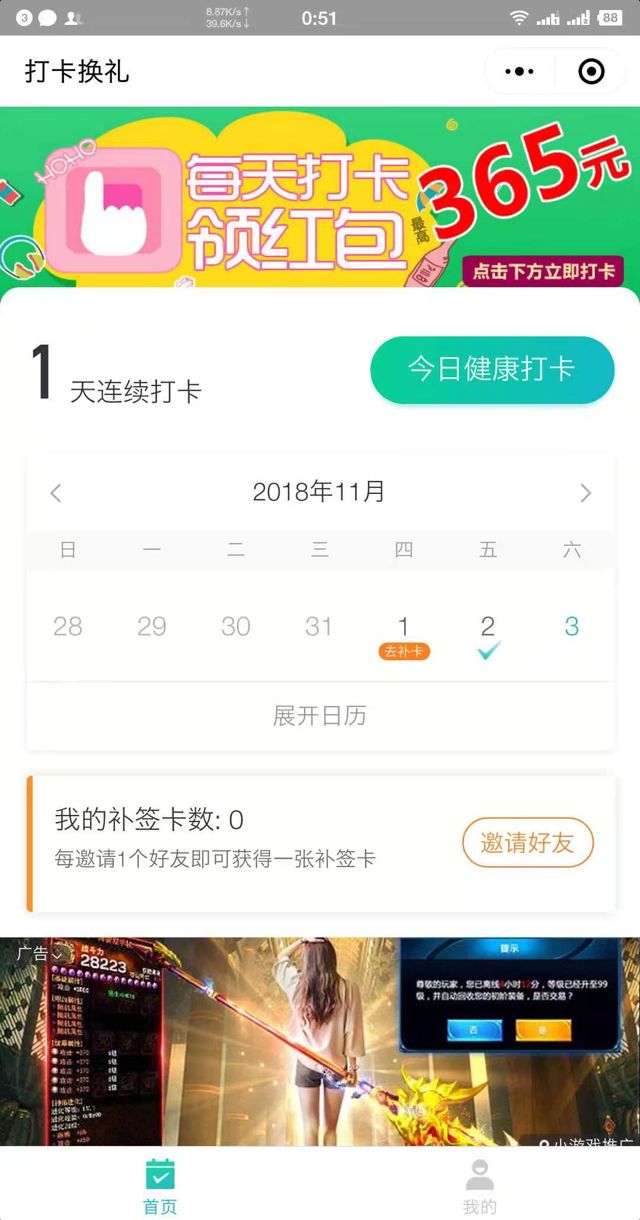
Task: Open the mini program more options menu
Action: (520, 72)
